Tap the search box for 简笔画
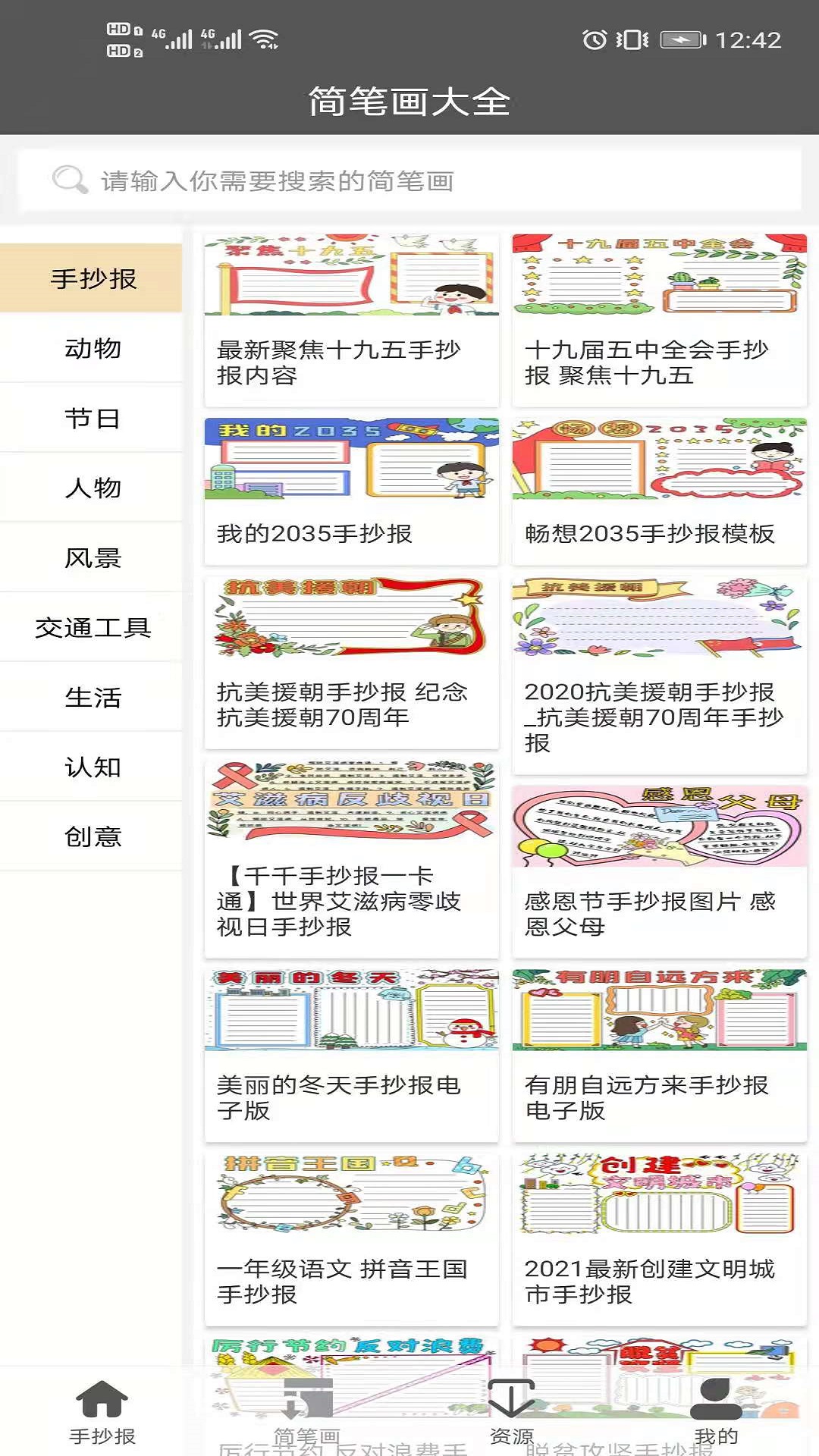This screenshot has width=819, height=1456. [409, 180]
